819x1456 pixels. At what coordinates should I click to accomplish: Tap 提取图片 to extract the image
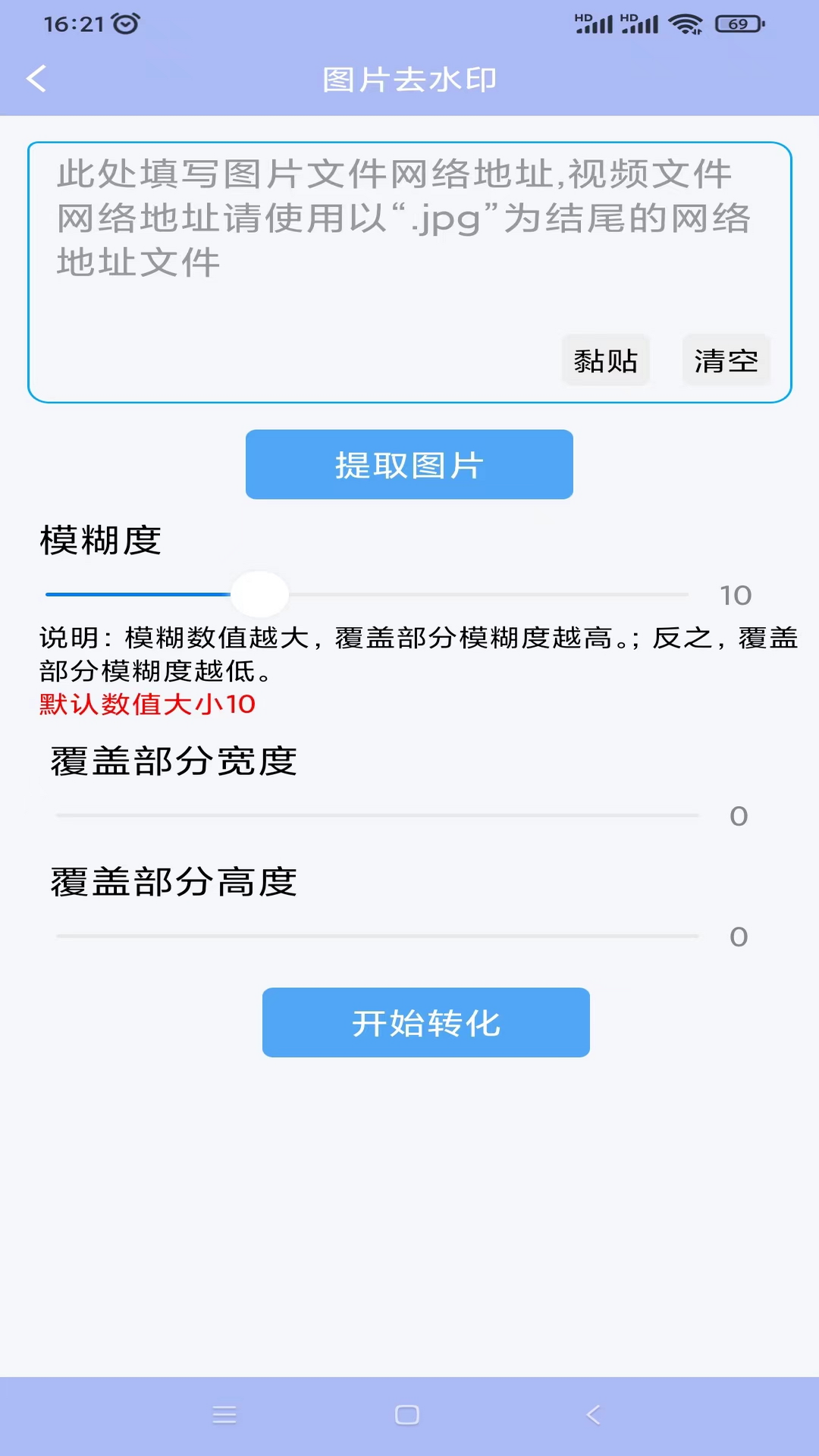409,464
